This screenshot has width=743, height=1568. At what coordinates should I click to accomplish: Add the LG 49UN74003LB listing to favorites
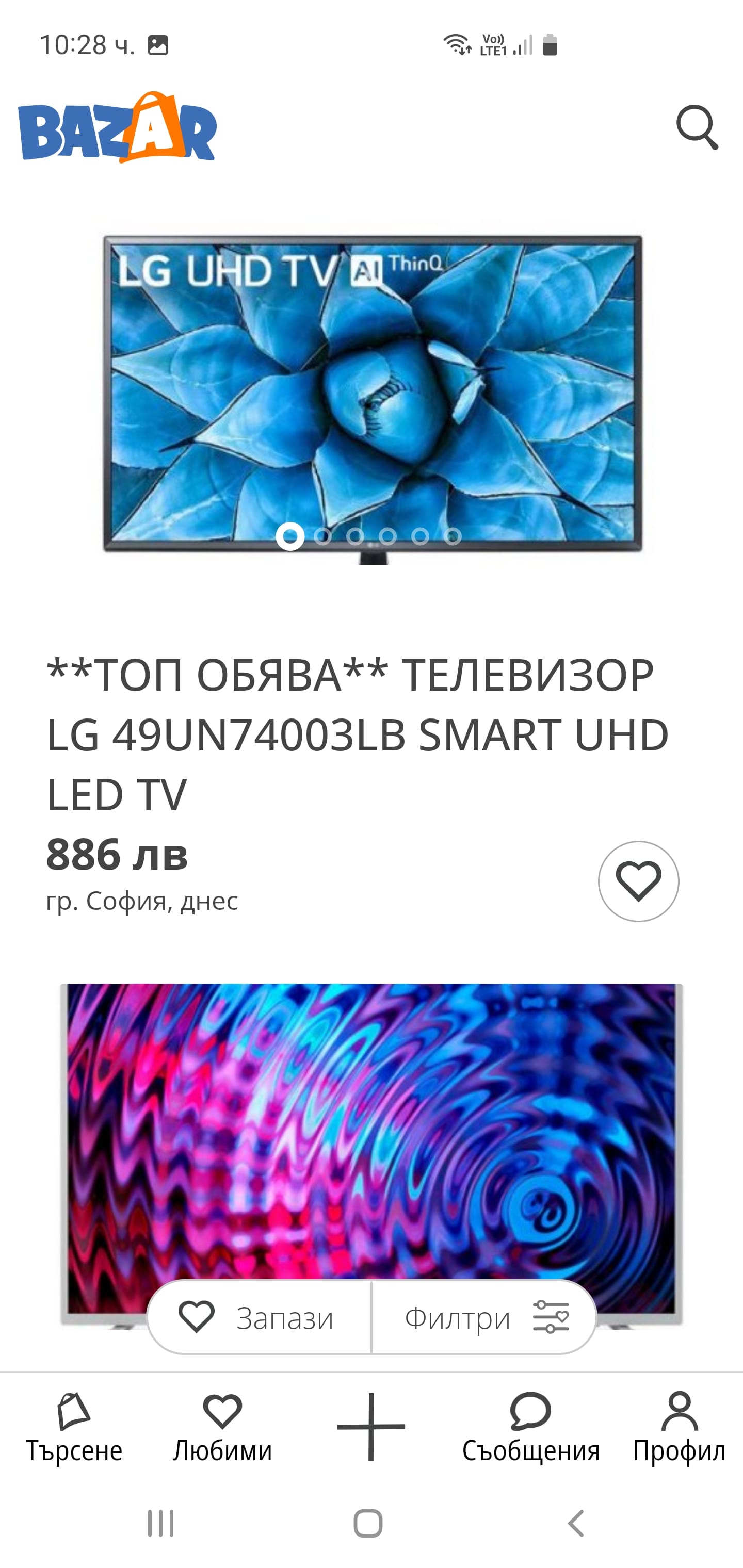pos(638,881)
